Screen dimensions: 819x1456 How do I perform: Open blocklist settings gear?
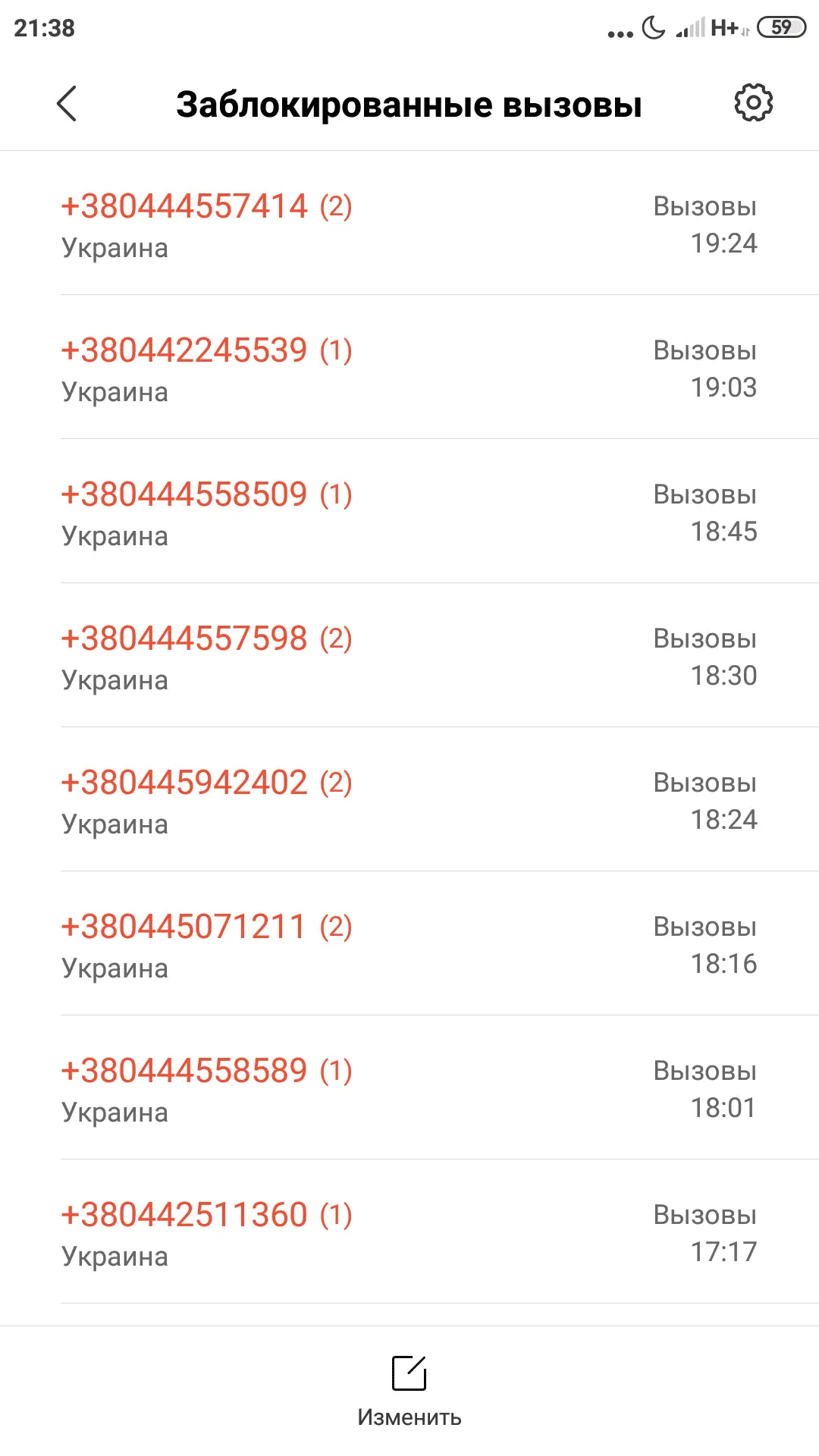(x=753, y=103)
